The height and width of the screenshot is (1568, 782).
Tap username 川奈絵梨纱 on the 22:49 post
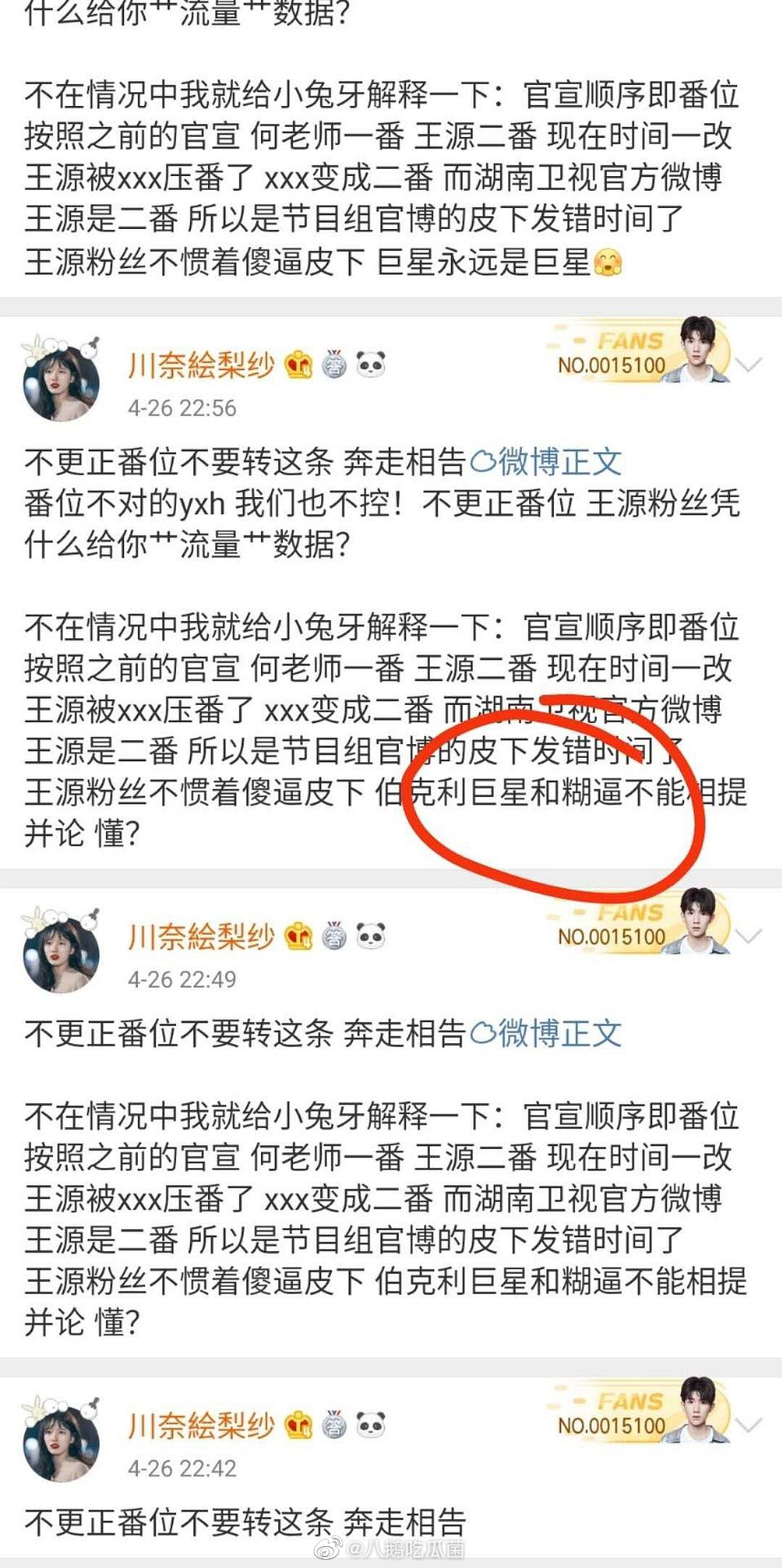tap(201, 936)
